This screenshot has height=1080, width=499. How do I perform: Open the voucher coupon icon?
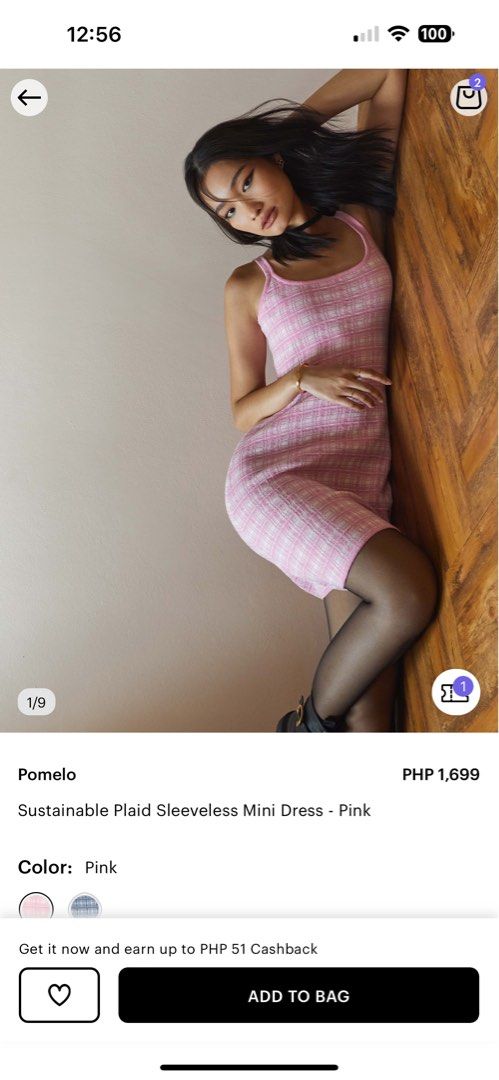click(456, 692)
